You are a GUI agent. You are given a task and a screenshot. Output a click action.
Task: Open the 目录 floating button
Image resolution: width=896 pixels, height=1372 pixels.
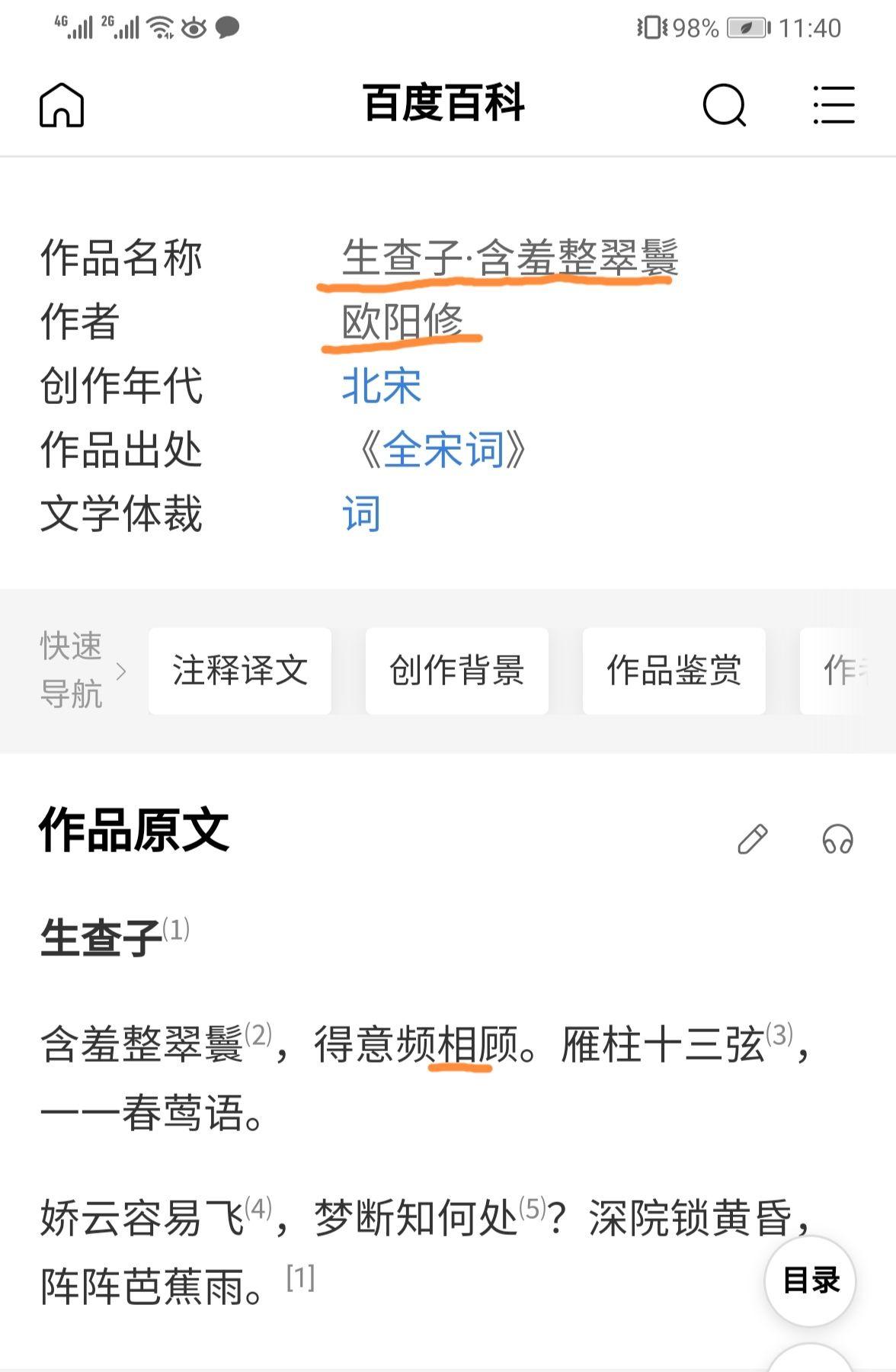[x=811, y=1281]
